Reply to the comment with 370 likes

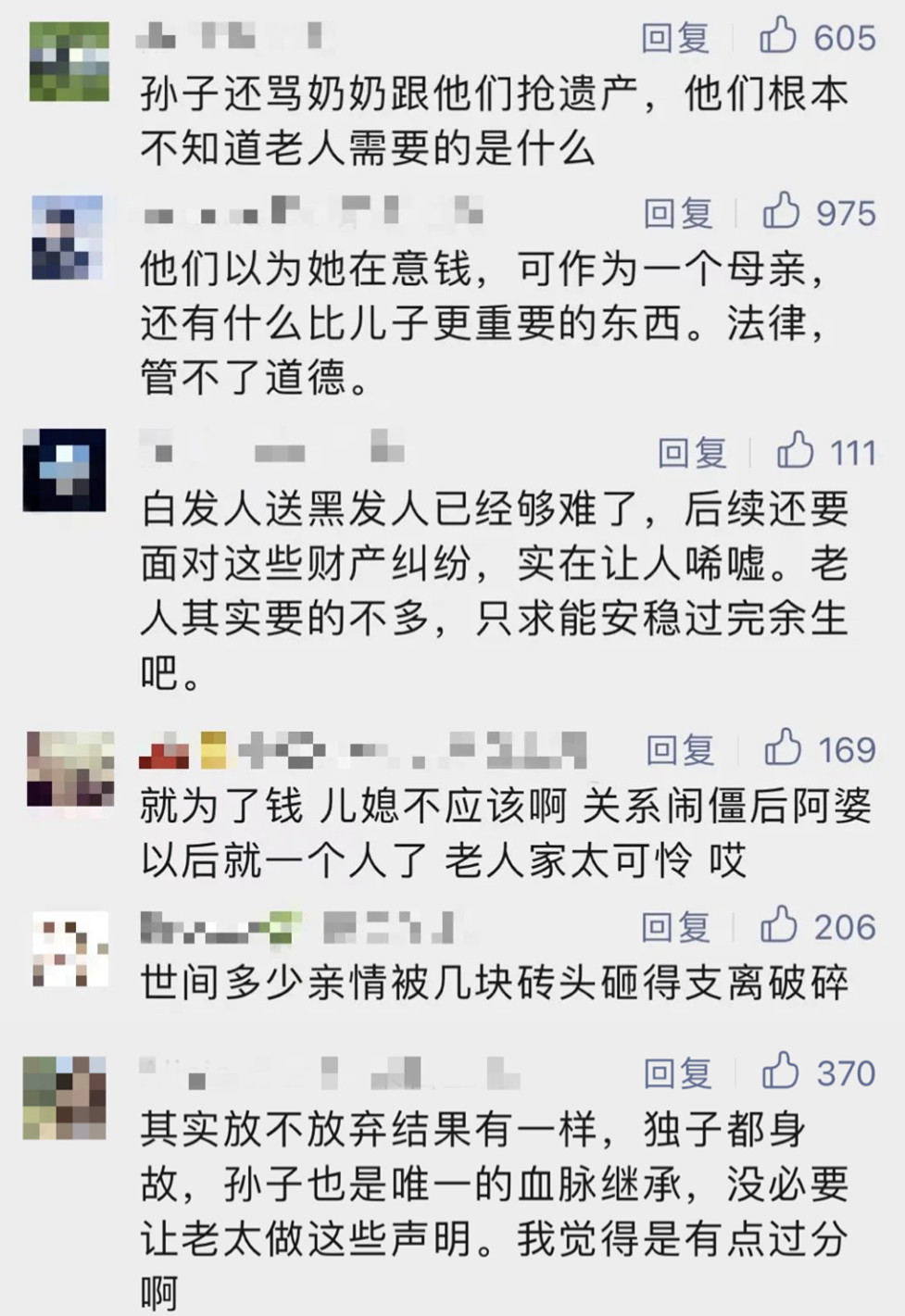(678, 1073)
